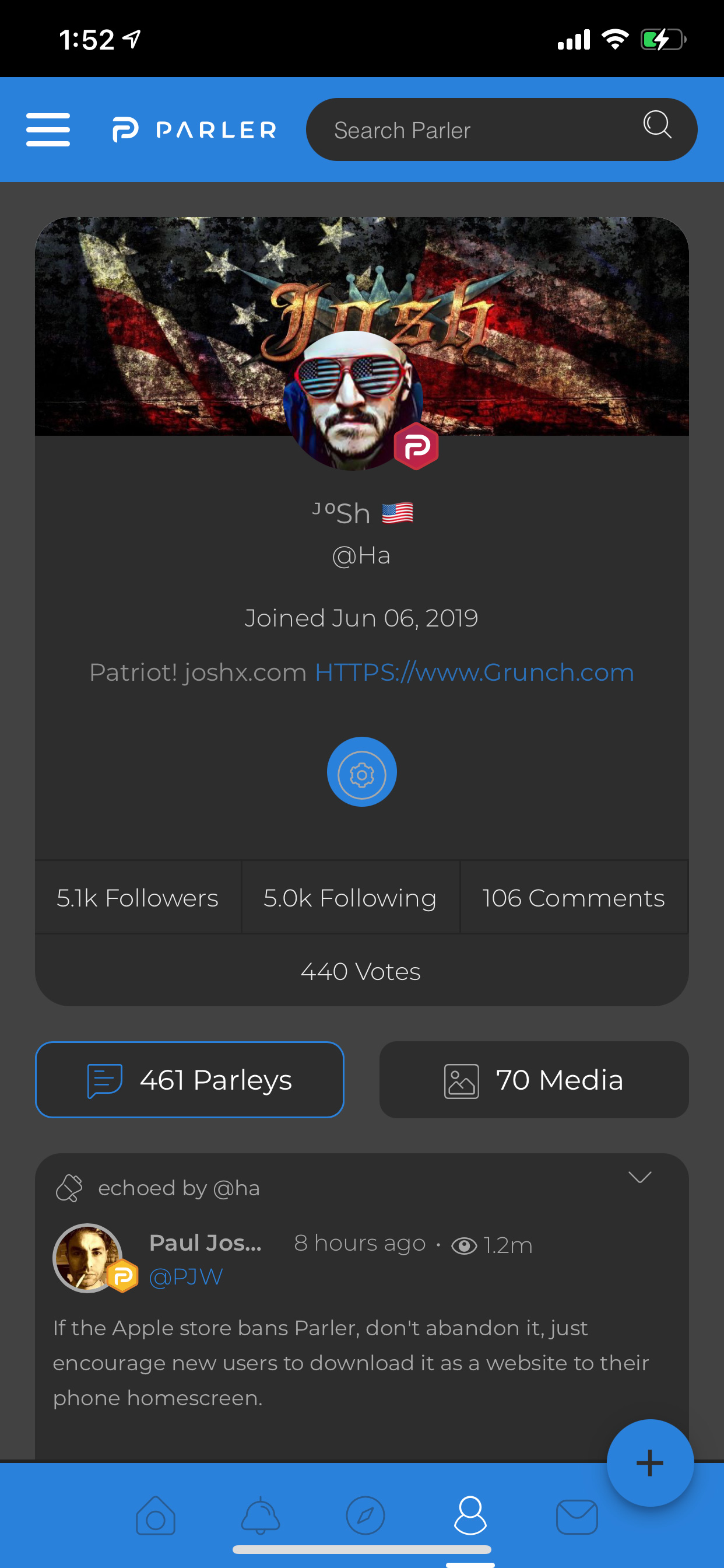The height and width of the screenshot is (1568, 724).
Task: Open the hamburger drawer menu
Action: (x=48, y=129)
